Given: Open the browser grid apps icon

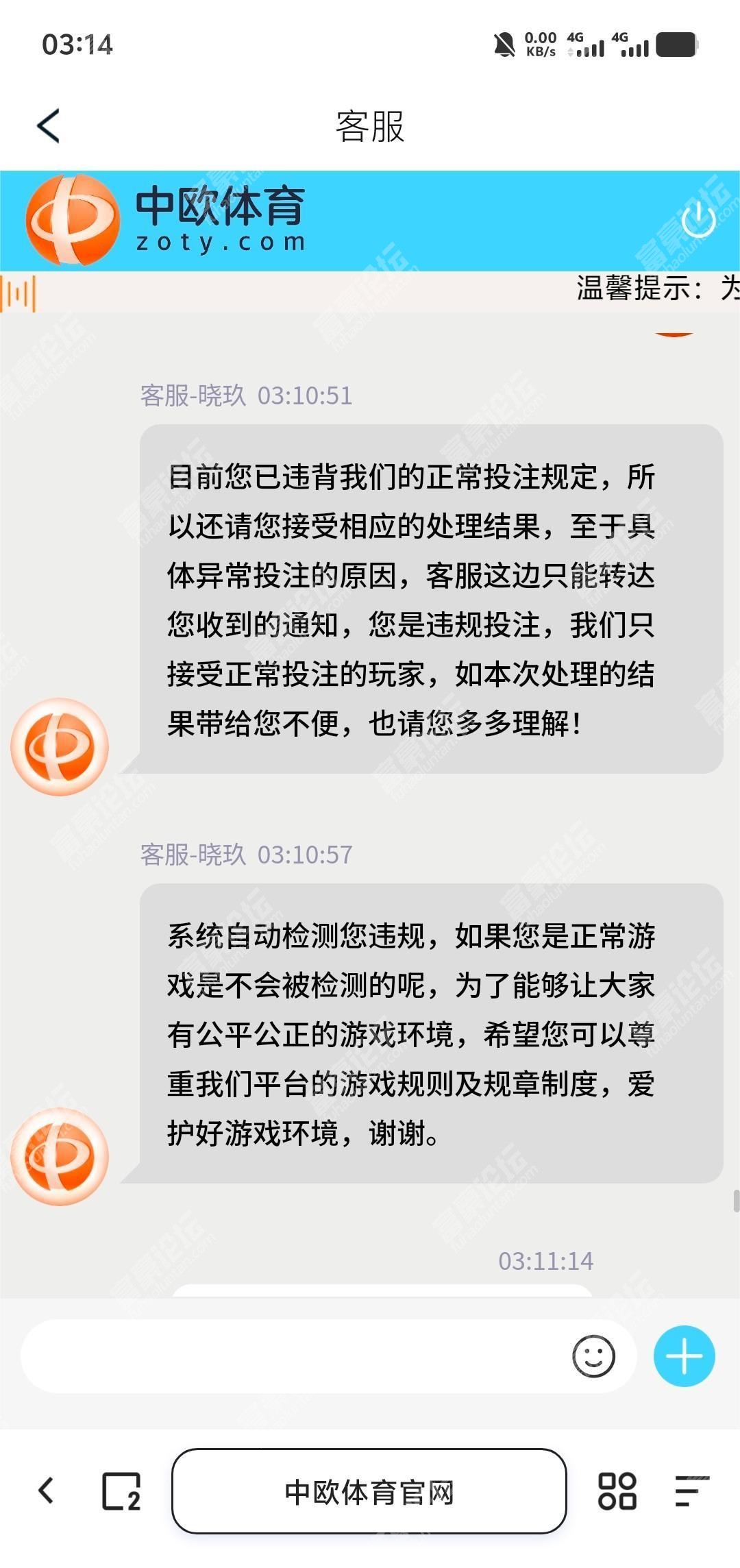Looking at the screenshot, I should point(617,1491).
